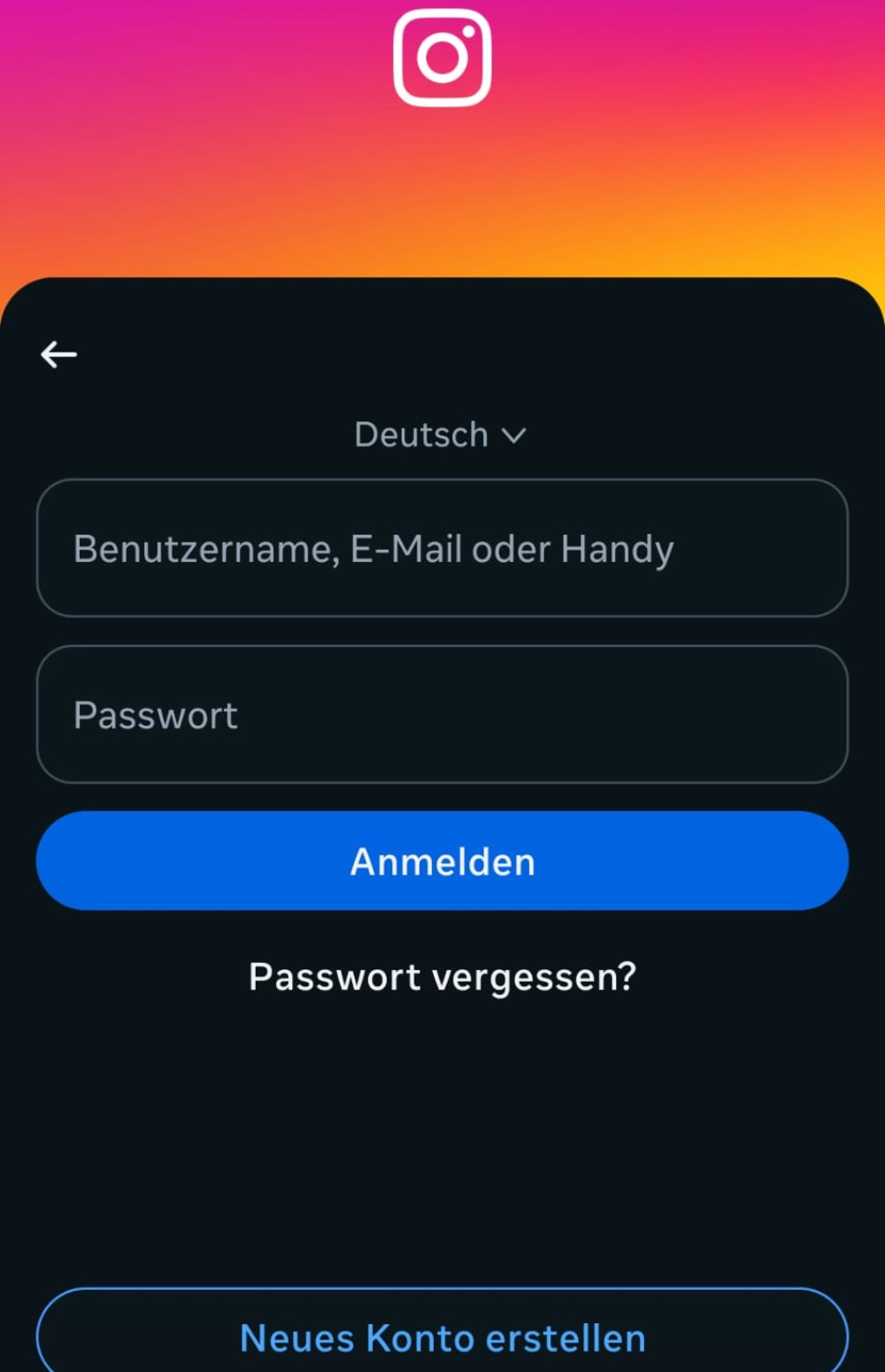Image resolution: width=885 pixels, height=1372 pixels.
Task: Open the Passwort vergessen? link
Action: point(442,976)
